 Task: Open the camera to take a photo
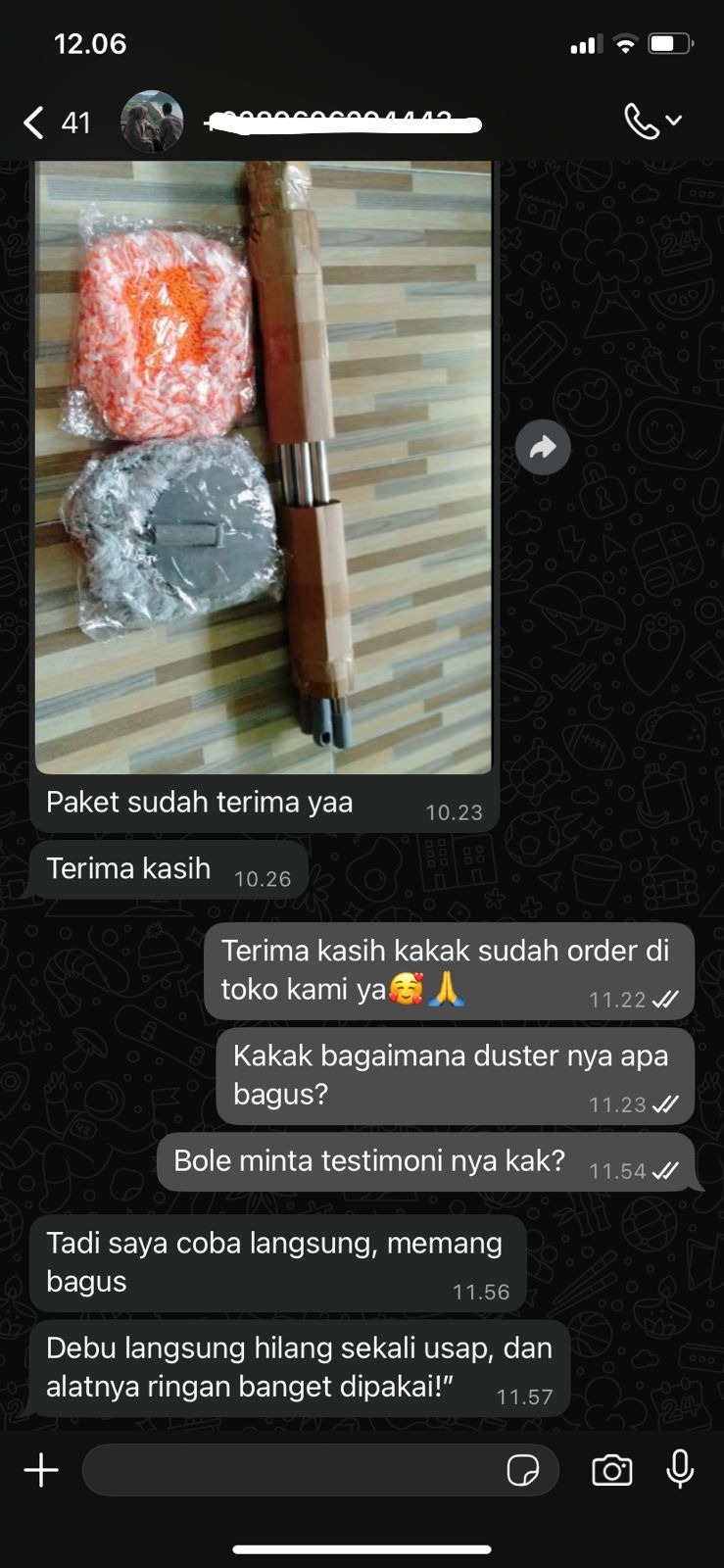pyautogui.click(x=611, y=1470)
